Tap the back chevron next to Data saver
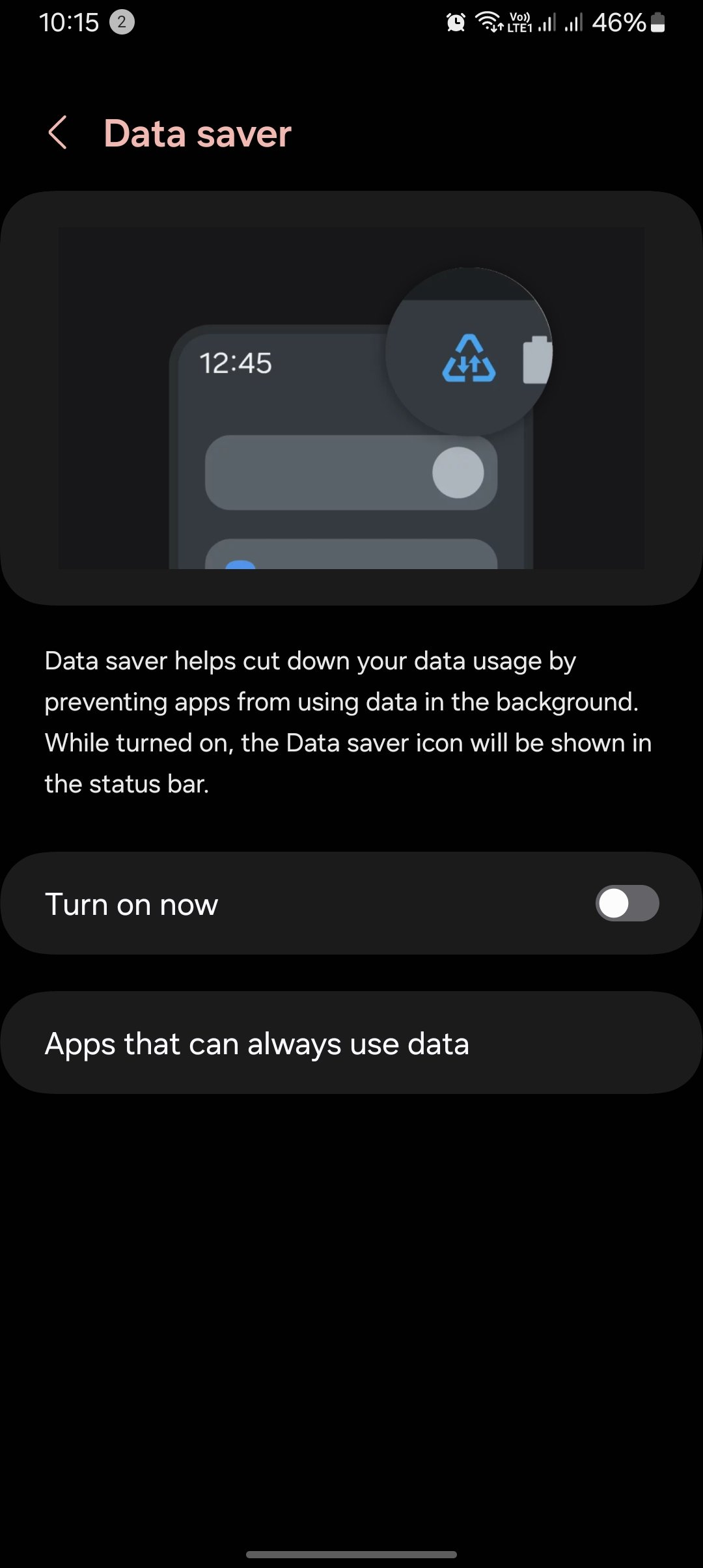This screenshot has height=1568, width=703. 58,132
